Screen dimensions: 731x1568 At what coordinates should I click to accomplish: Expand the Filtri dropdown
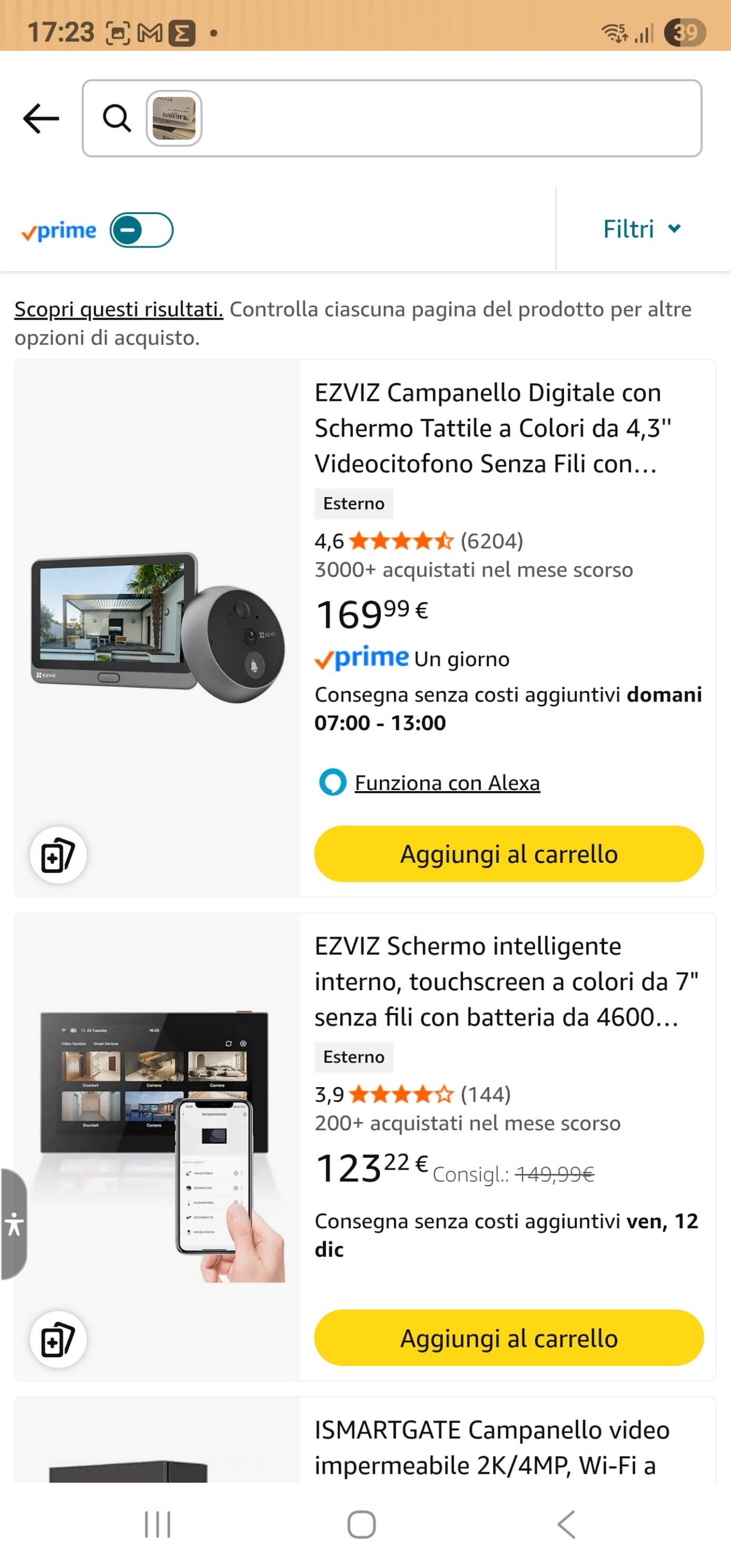pyautogui.click(x=641, y=229)
